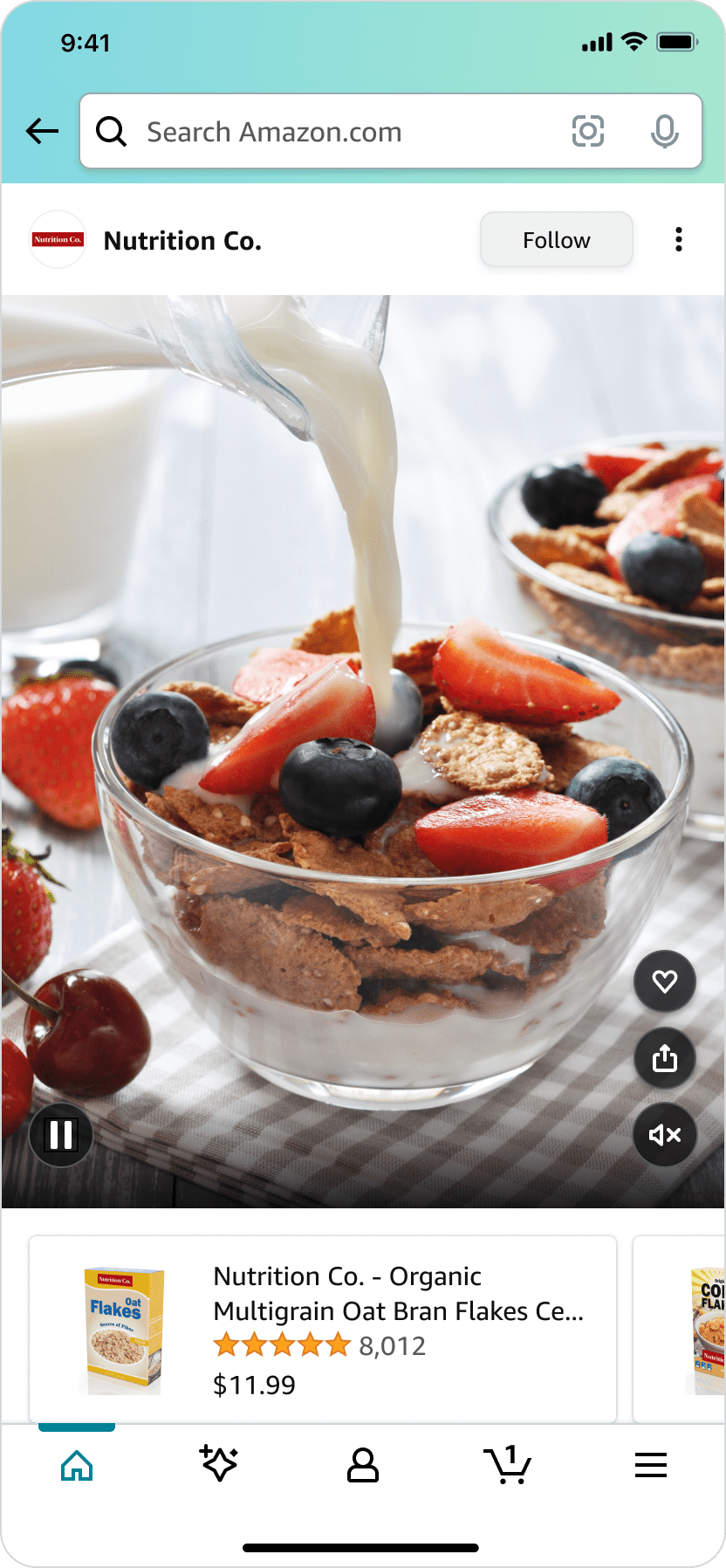Go back using the arrow

[42, 132]
